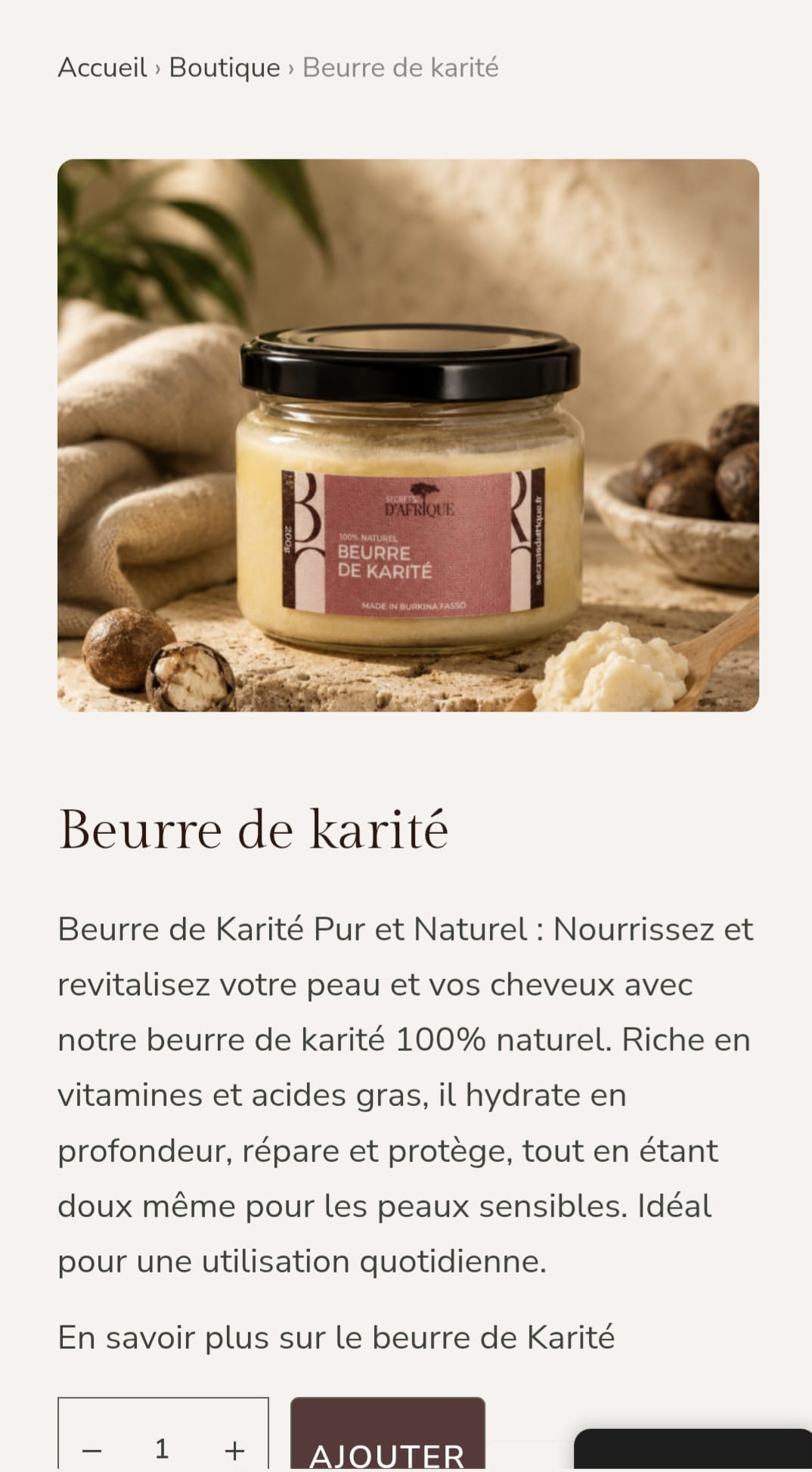Decrease quantity with the minus button

click(x=91, y=1449)
